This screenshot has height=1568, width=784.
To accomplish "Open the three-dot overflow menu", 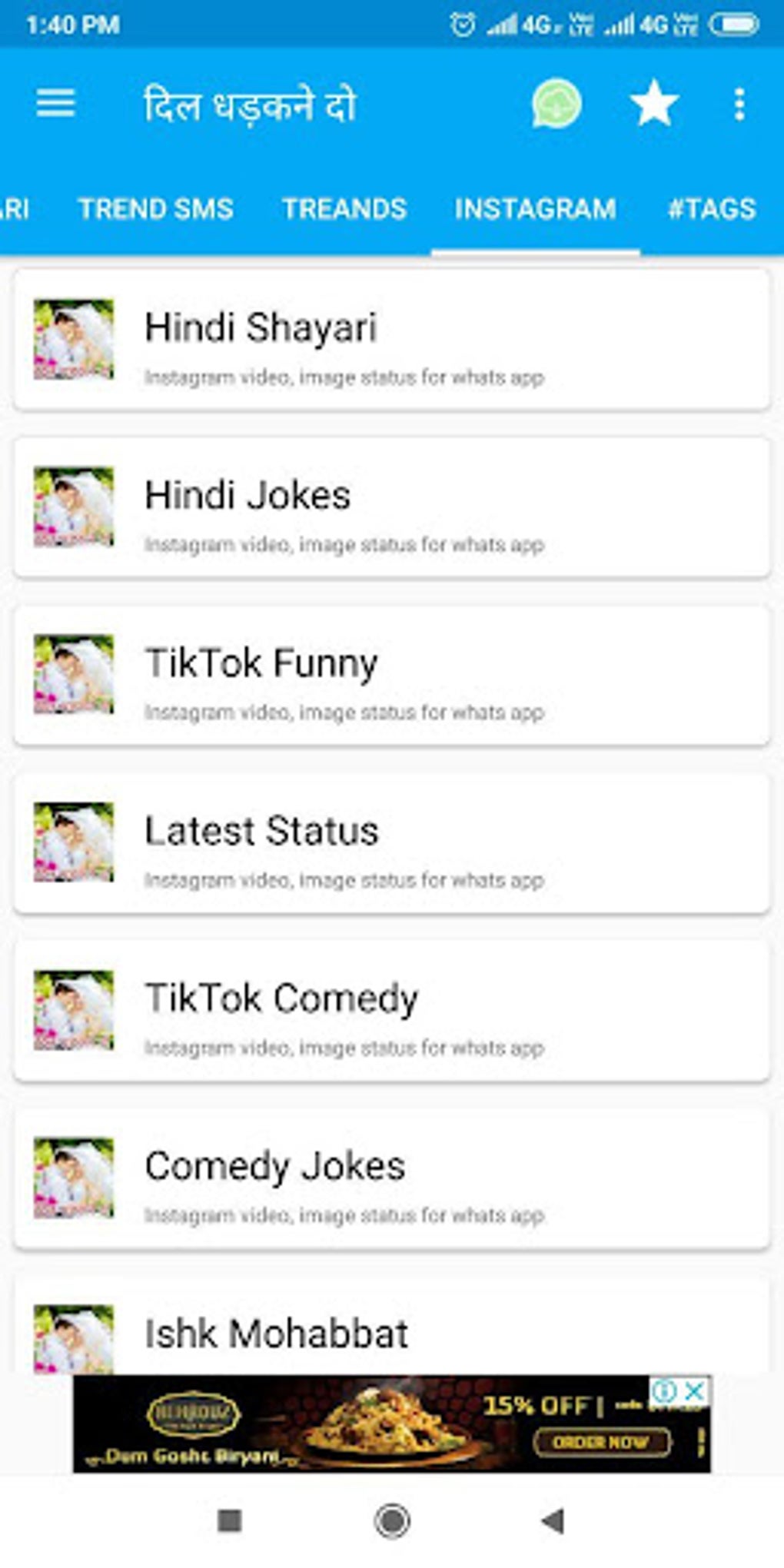I will click(x=739, y=104).
